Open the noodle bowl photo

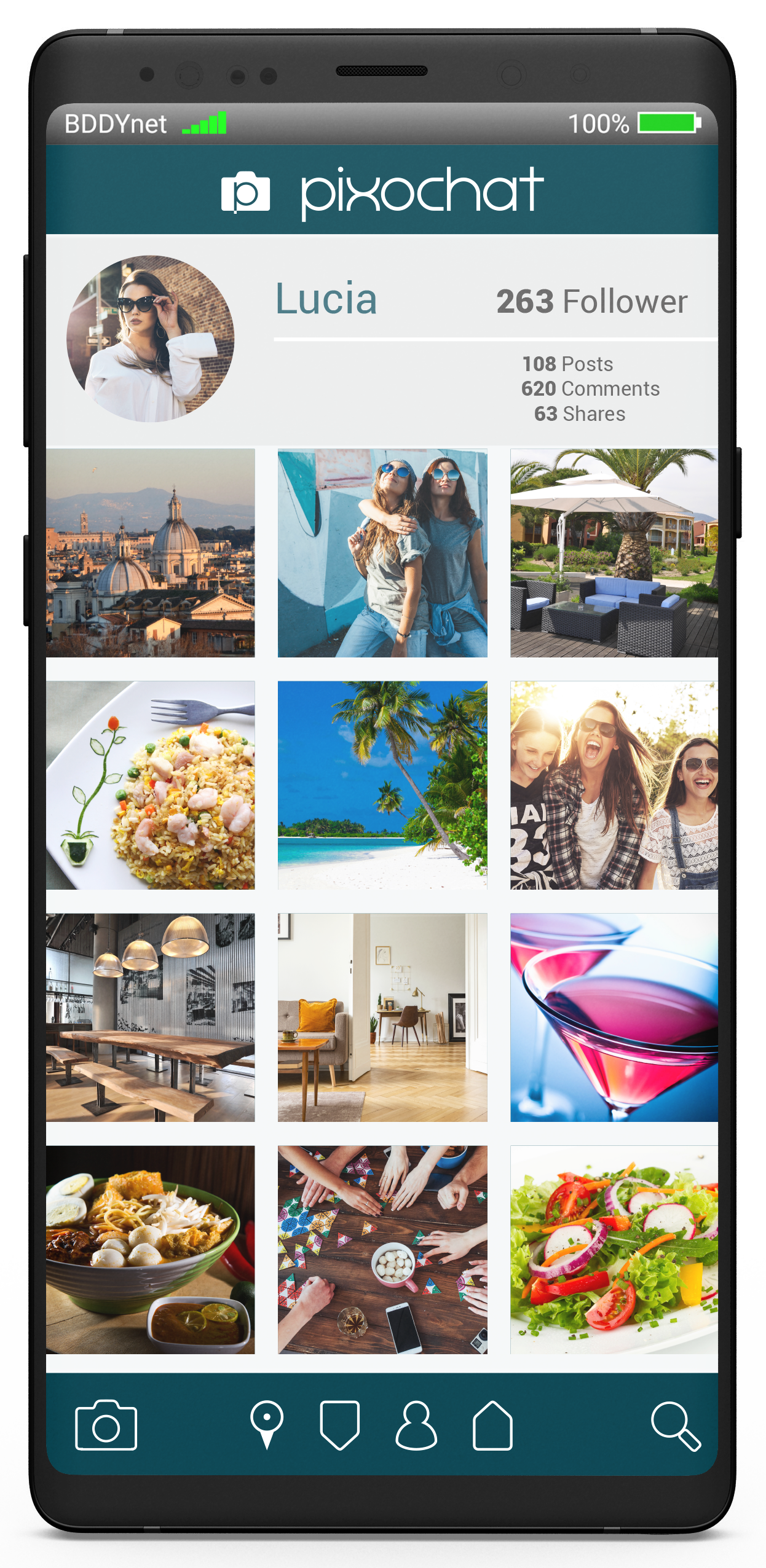coord(150,1250)
